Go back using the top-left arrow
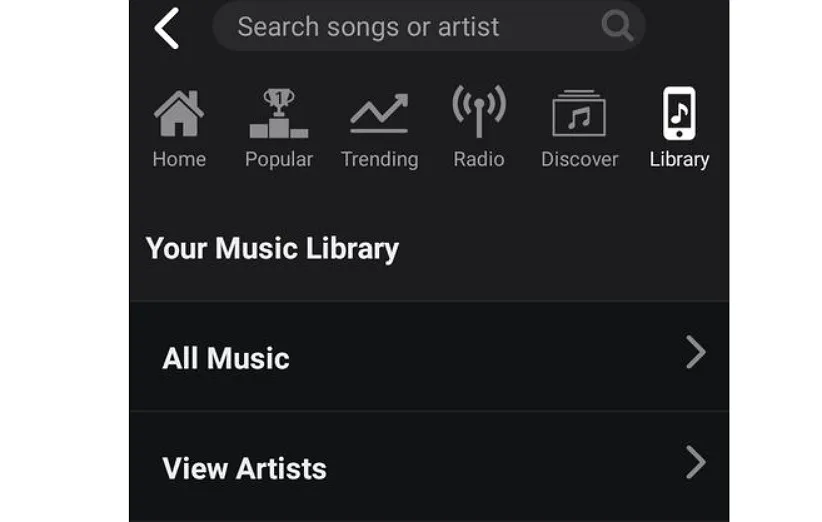The height and width of the screenshot is (522, 822). tap(167, 28)
